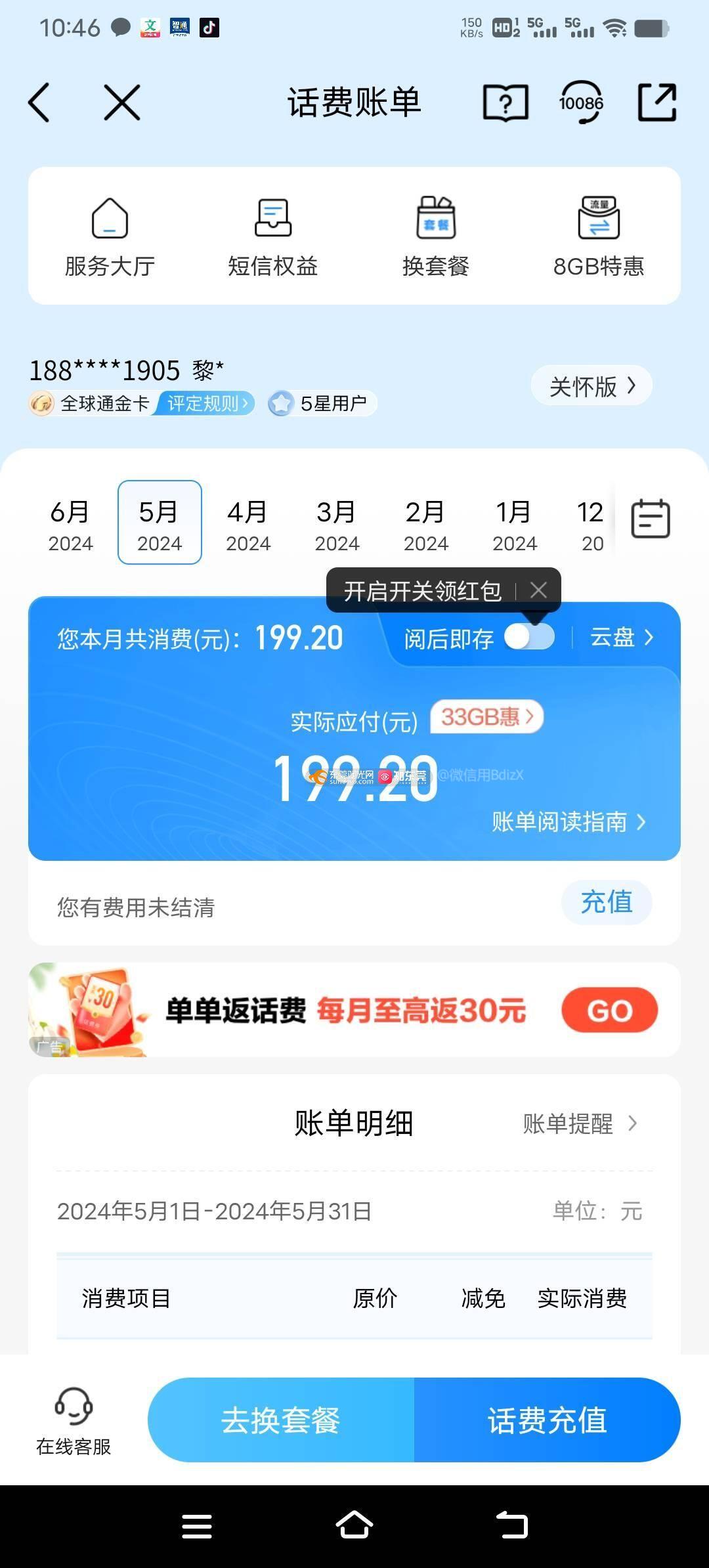The height and width of the screenshot is (1568, 709).
Task: Tap GO on the 单单返话费 banner
Action: [x=609, y=1010]
